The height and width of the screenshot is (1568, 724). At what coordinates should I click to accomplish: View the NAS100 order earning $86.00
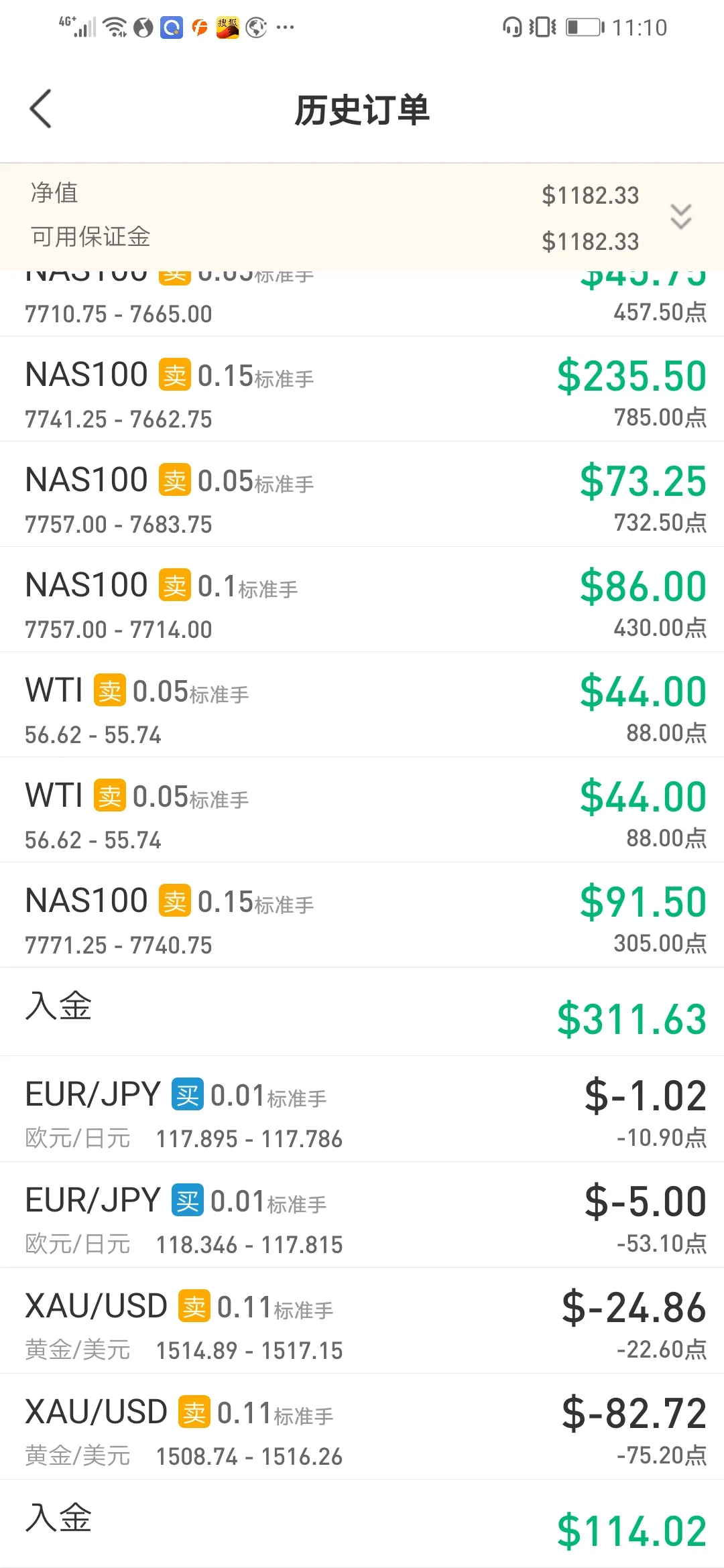(362, 600)
